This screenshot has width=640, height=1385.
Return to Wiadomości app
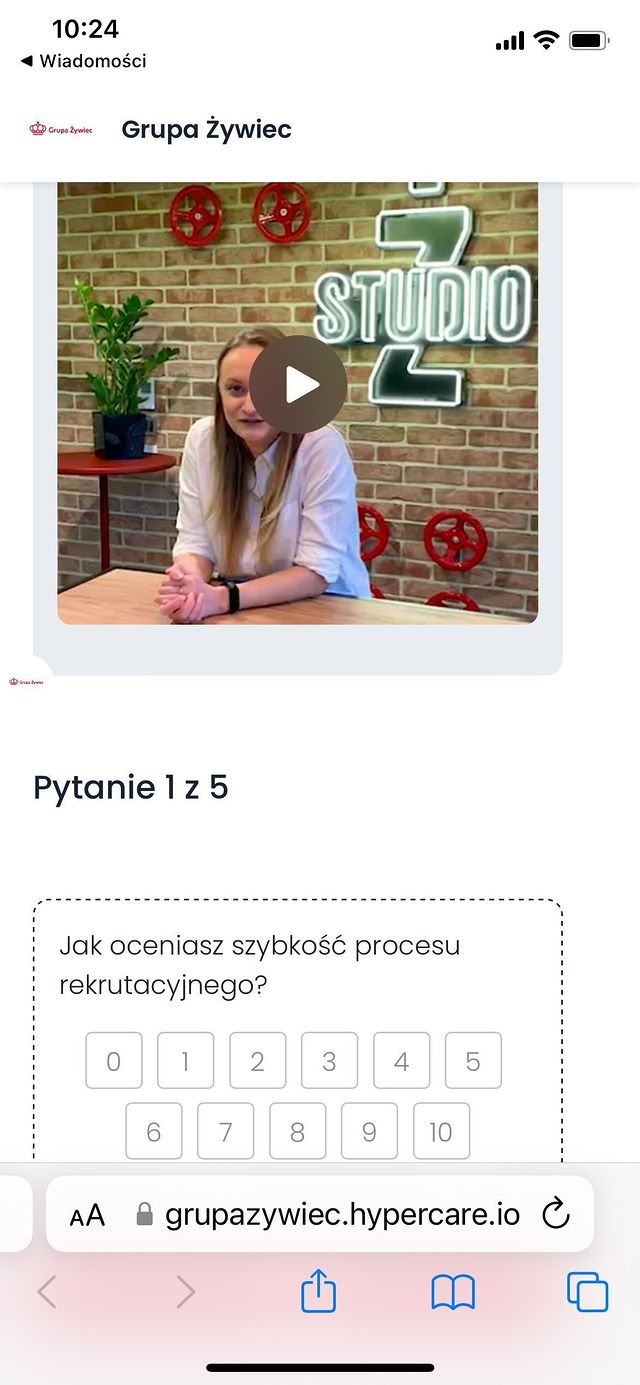(x=83, y=61)
